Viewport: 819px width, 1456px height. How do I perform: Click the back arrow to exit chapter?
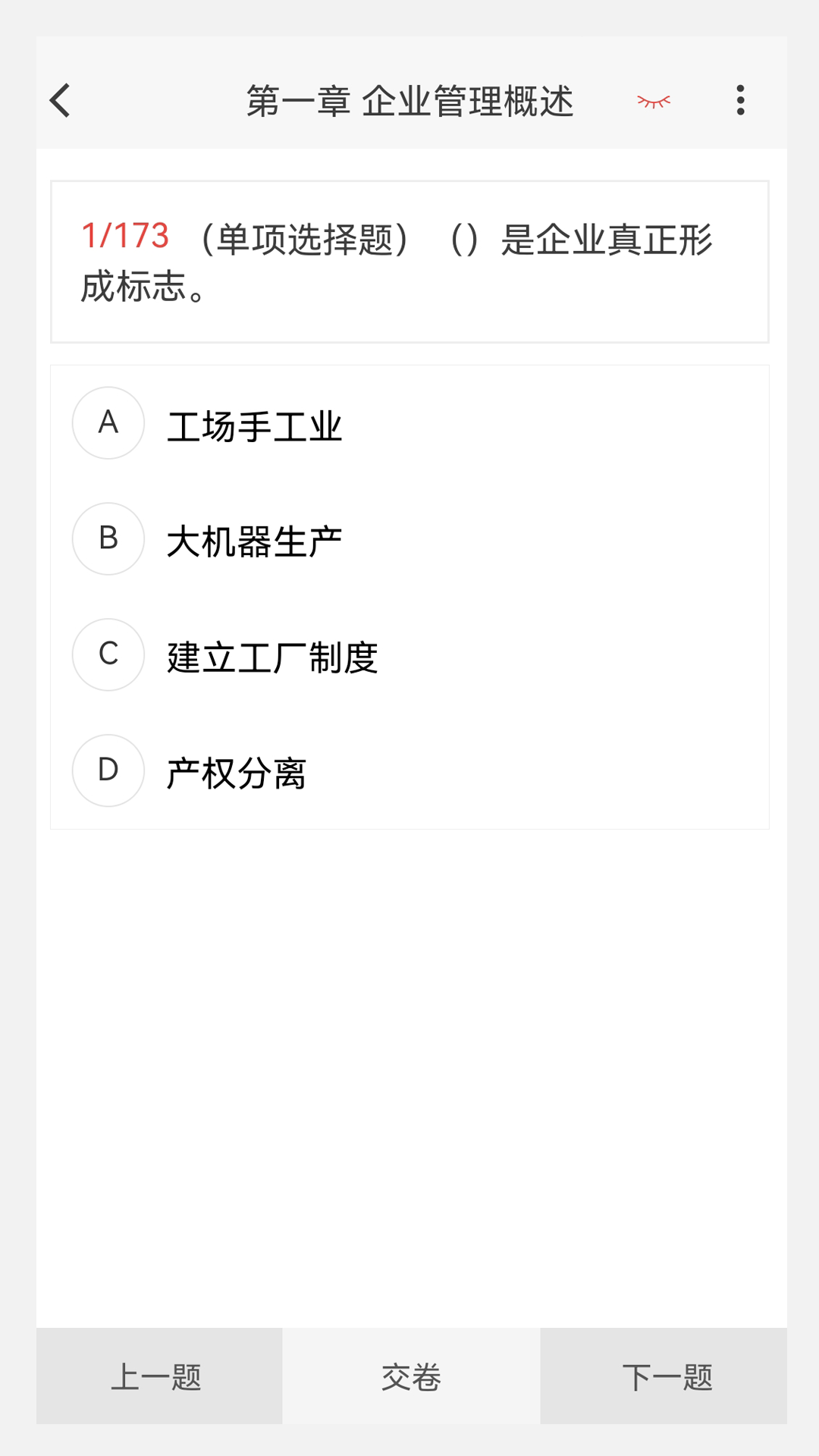pos(60,100)
